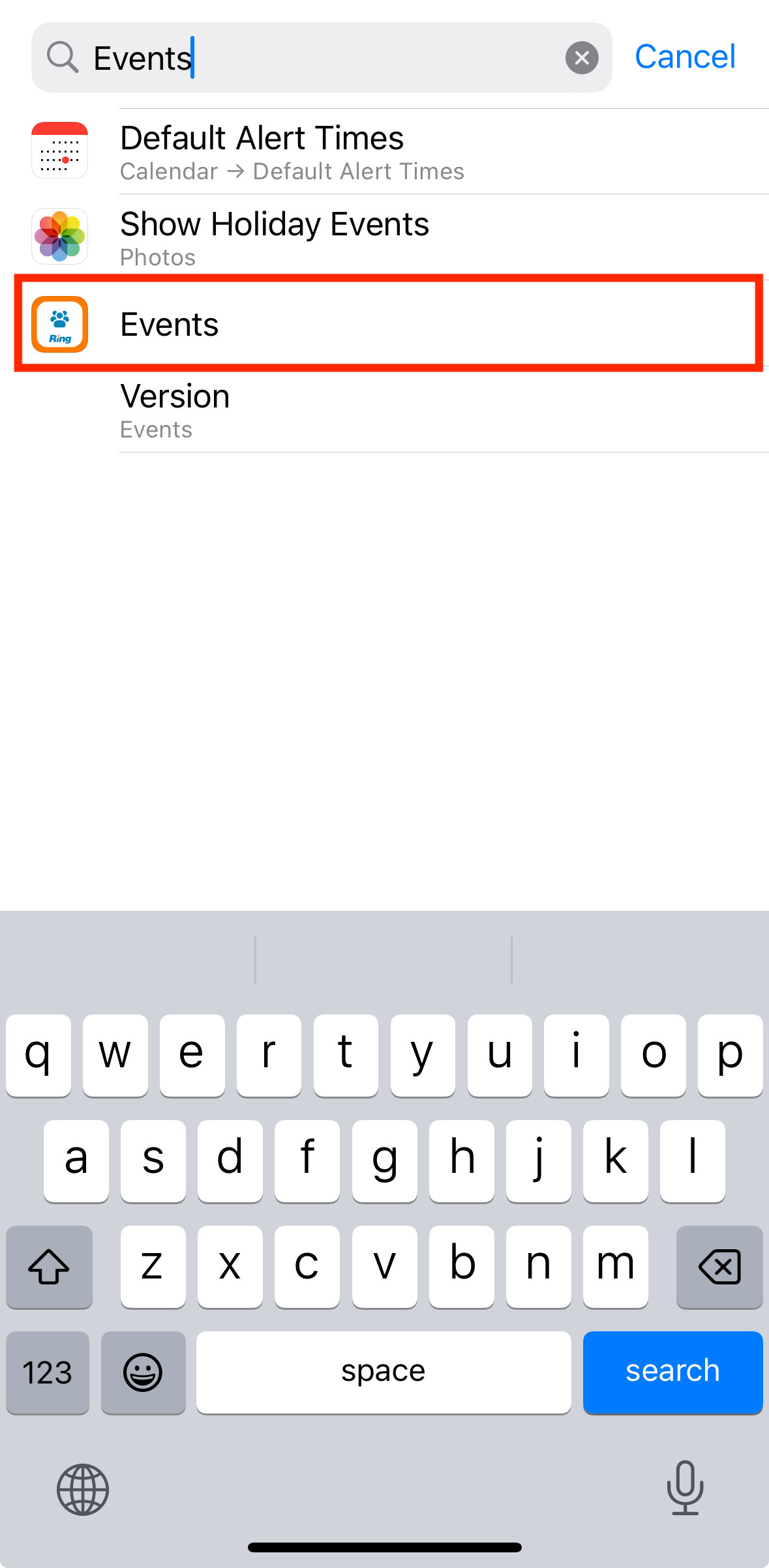
Task: Open Default Alert Times in Calendar
Action: pos(385,151)
